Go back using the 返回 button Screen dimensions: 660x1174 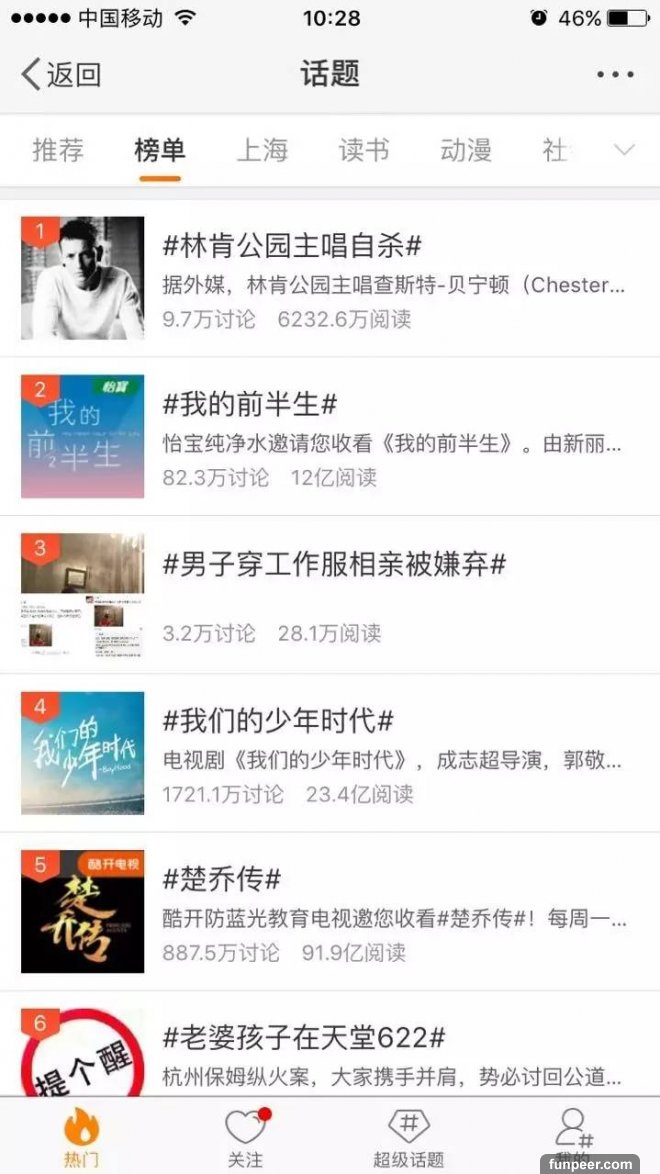coord(62,74)
